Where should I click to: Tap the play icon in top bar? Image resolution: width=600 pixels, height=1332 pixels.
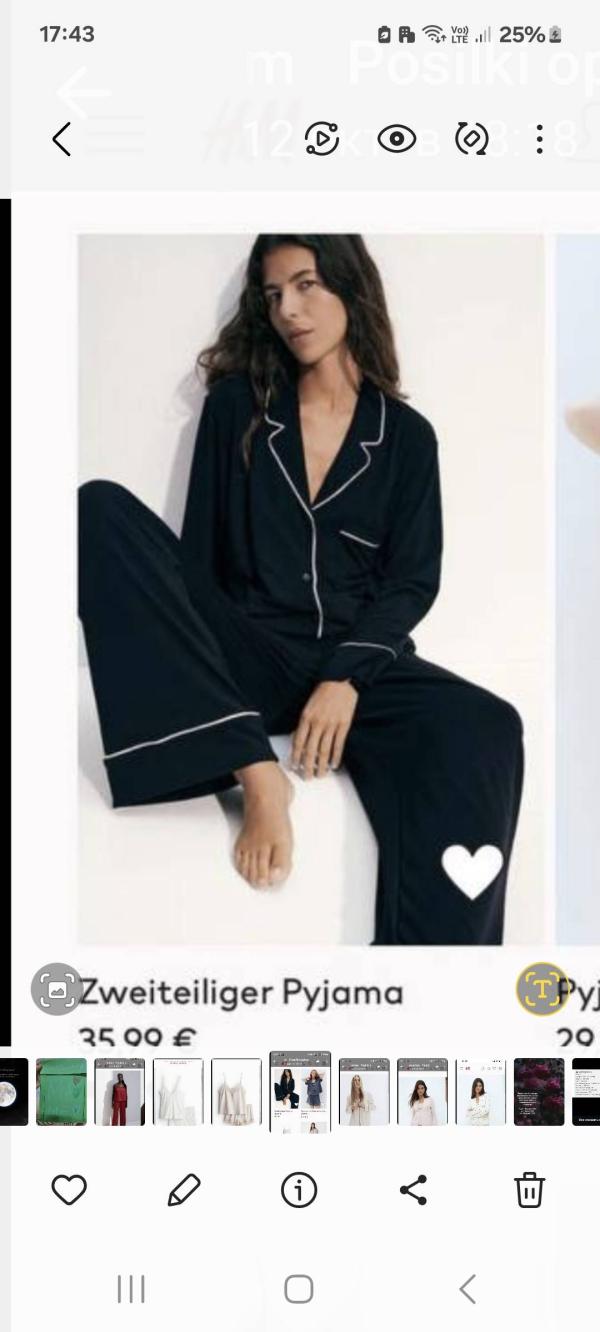(x=322, y=139)
